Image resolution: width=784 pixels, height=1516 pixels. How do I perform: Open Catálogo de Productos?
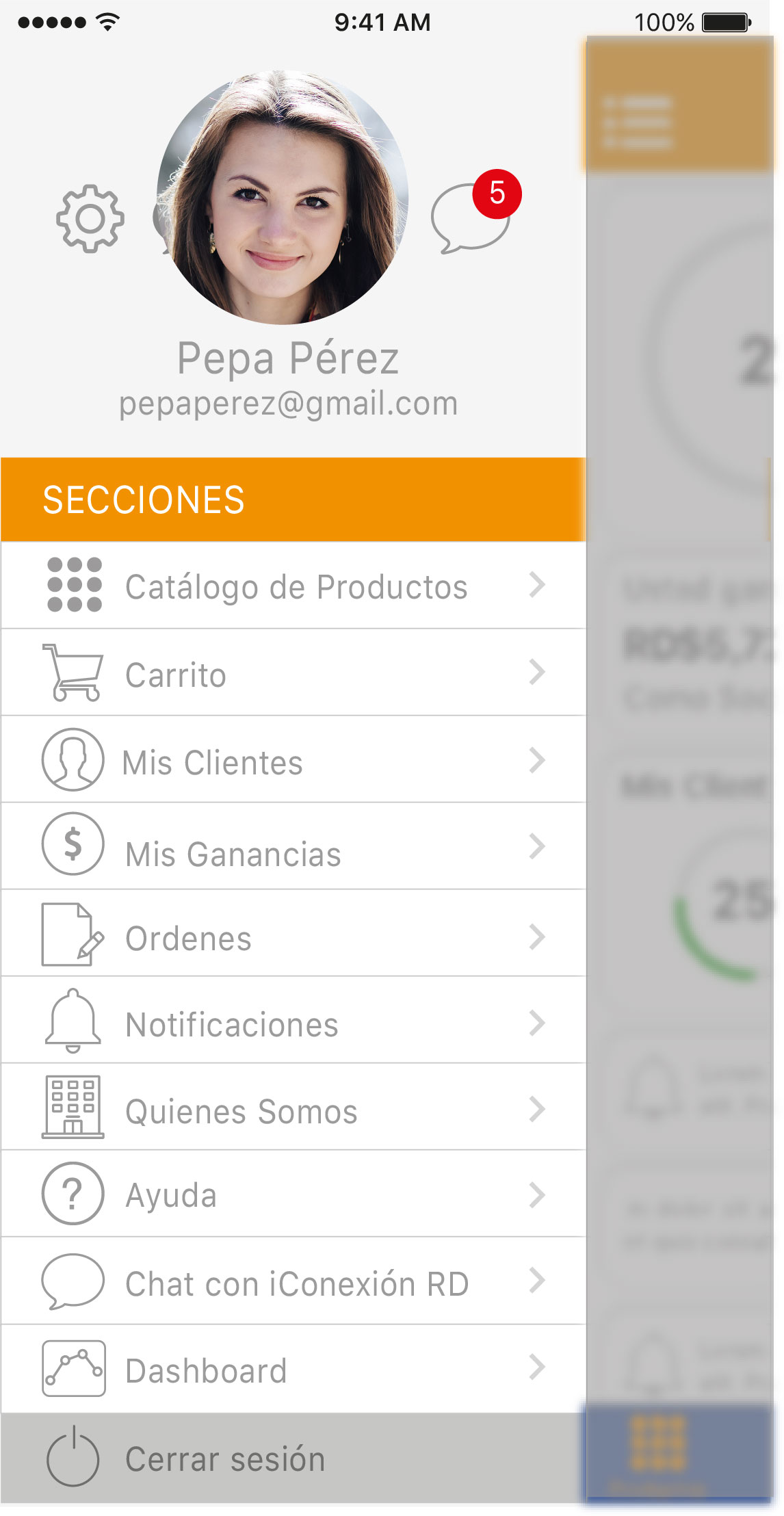point(293,586)
